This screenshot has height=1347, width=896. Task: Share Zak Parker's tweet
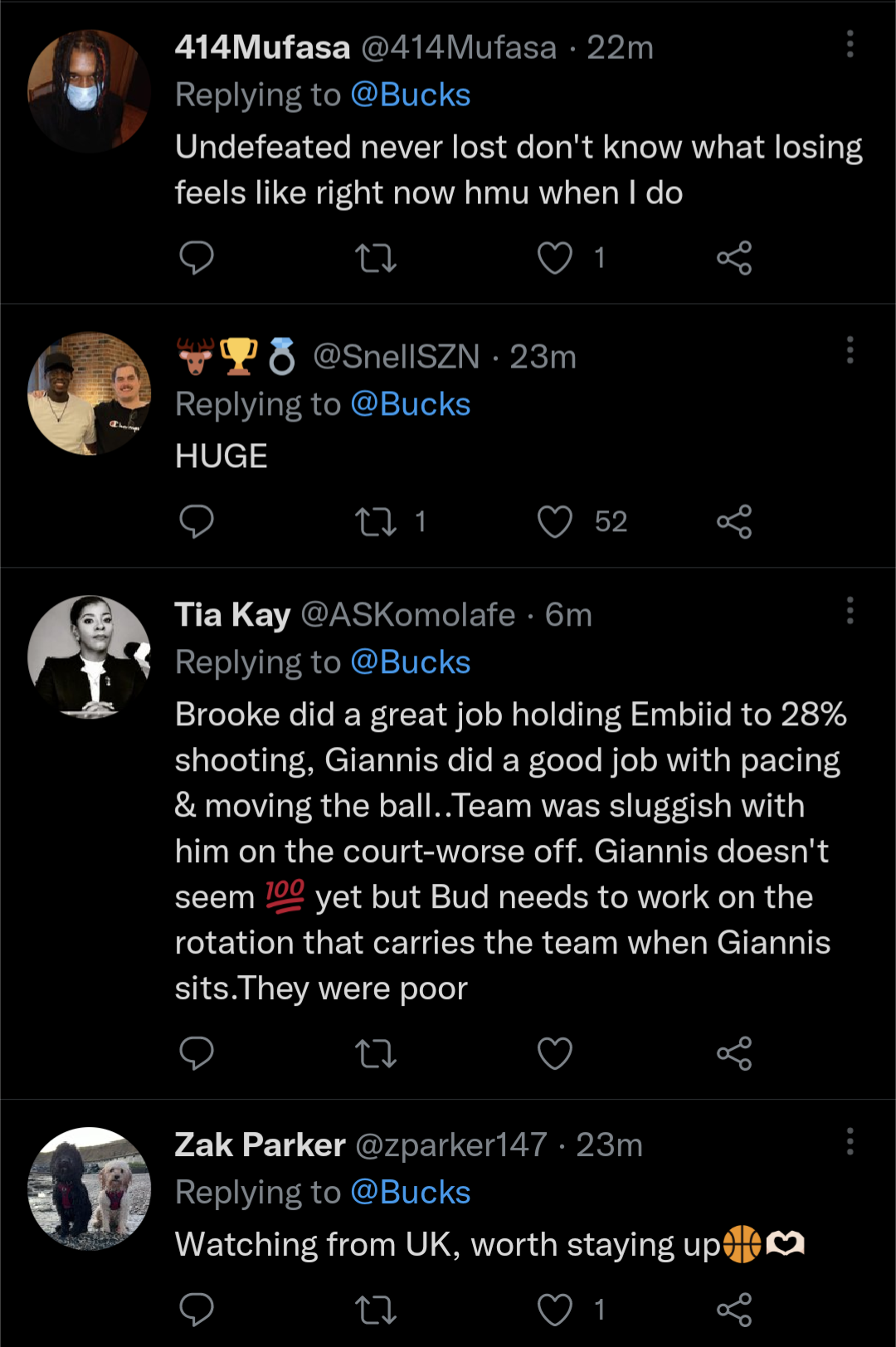pyautogui.click(x=734, y=1311)
